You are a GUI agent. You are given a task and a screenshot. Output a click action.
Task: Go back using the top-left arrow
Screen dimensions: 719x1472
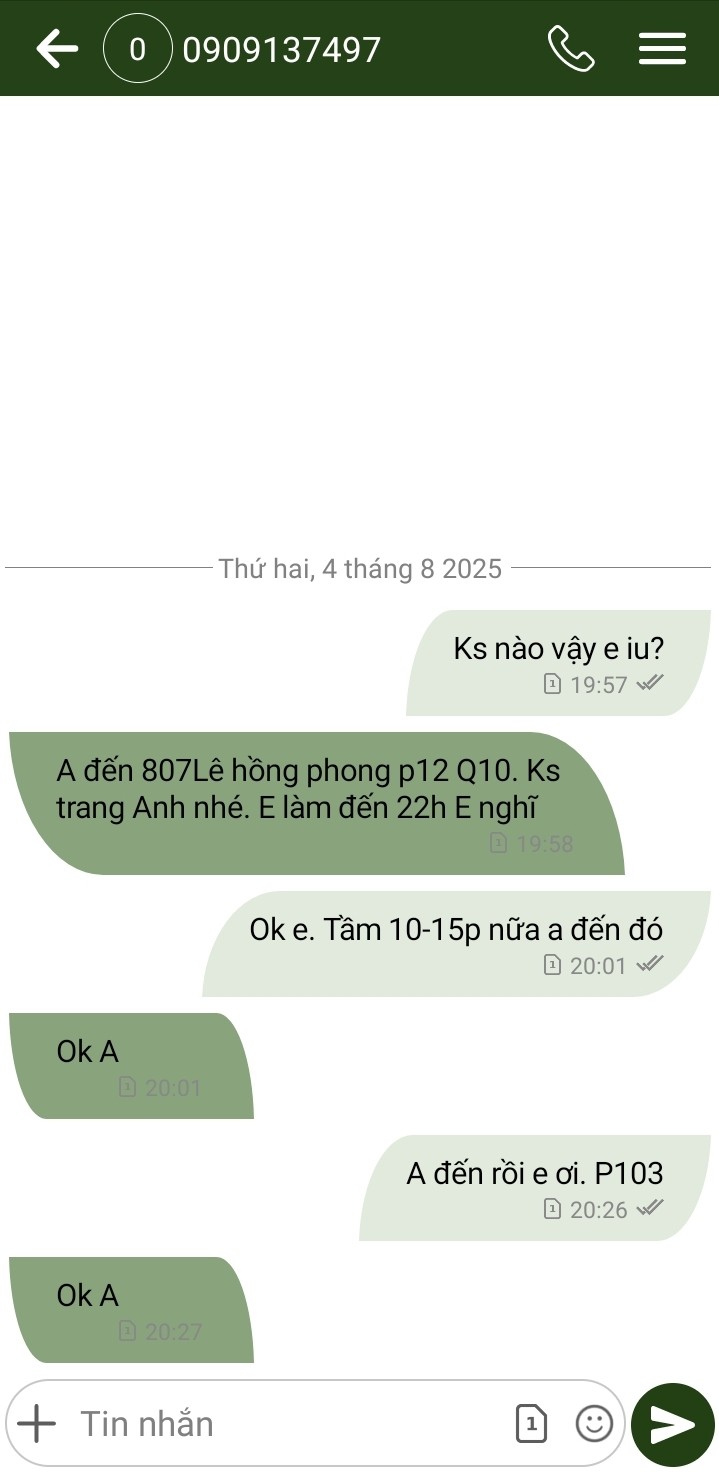click(x=57, y=49)
